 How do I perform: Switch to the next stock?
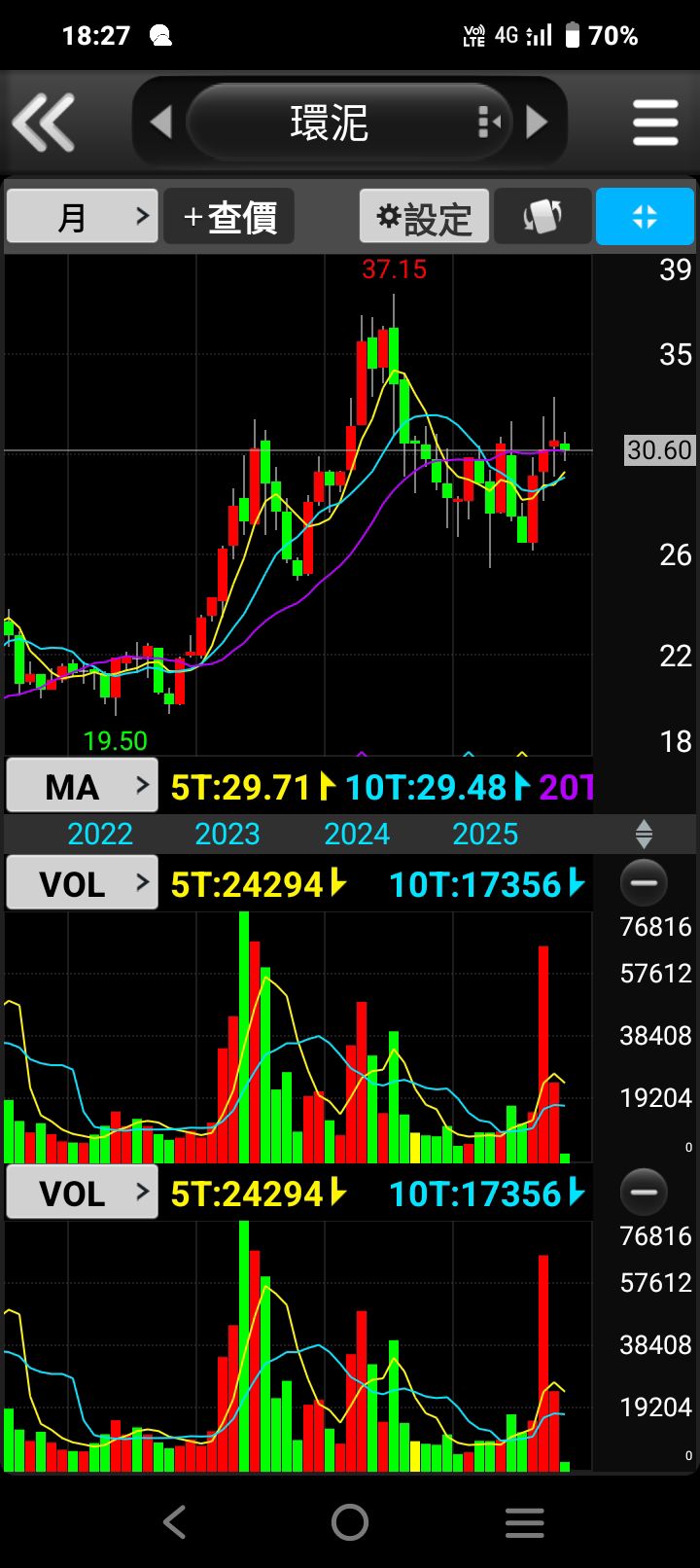tap(537, 123)
